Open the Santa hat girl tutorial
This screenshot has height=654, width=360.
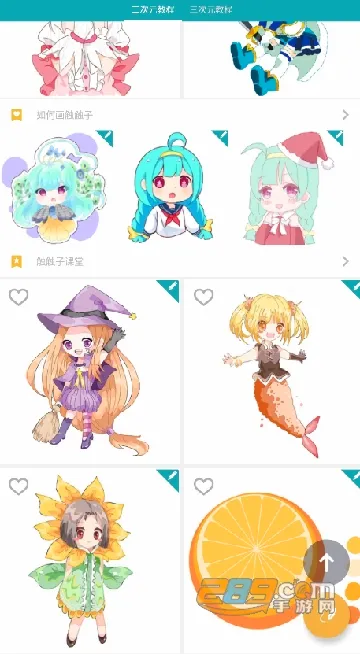point(290,187)
